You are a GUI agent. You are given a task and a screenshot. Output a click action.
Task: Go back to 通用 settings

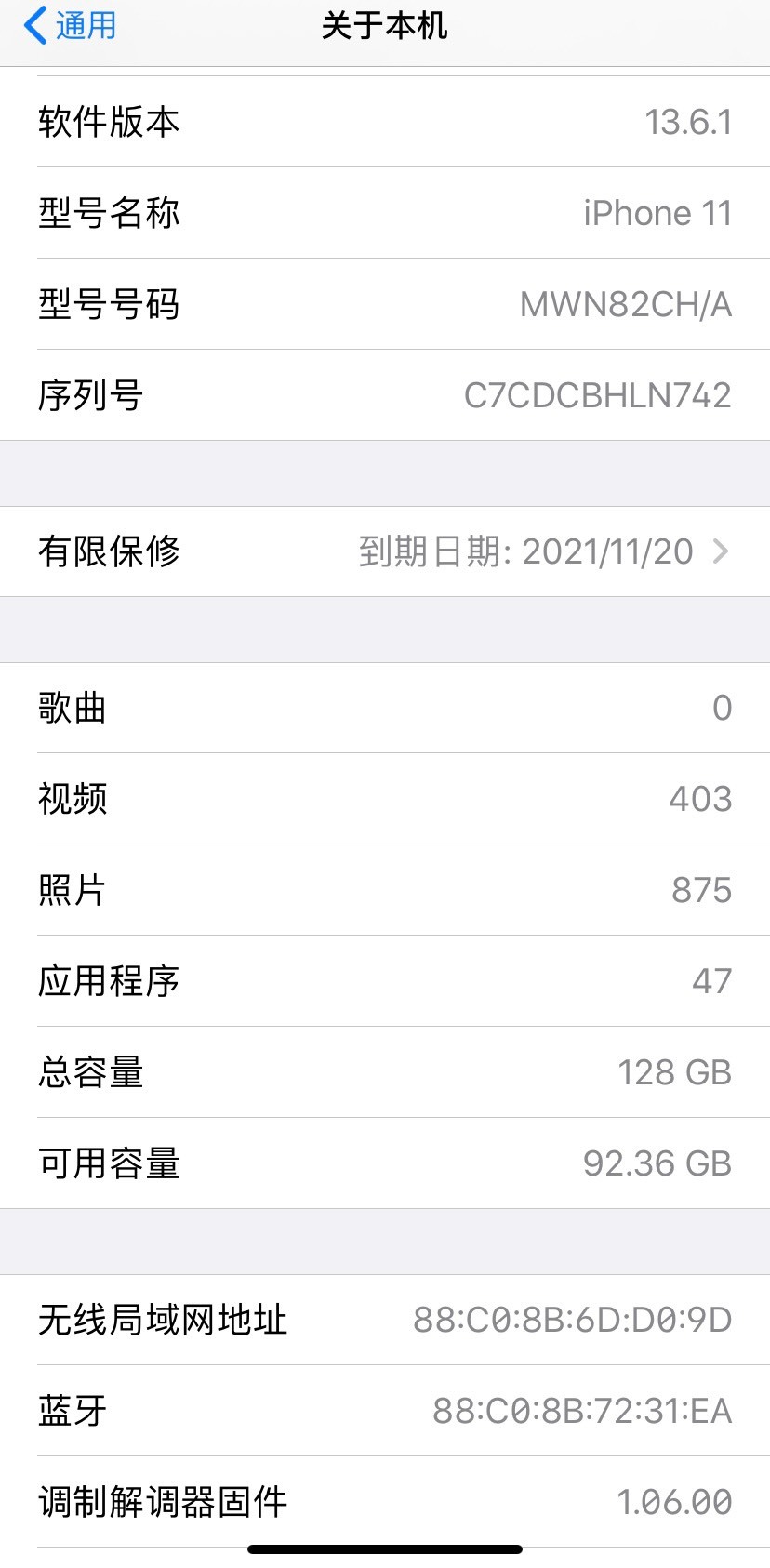(71, 26)
